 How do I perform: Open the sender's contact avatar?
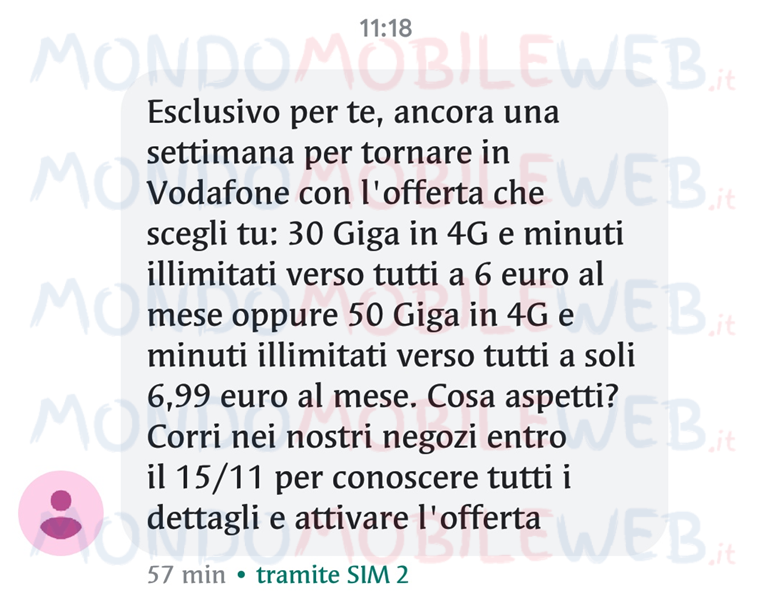[61, 512]
